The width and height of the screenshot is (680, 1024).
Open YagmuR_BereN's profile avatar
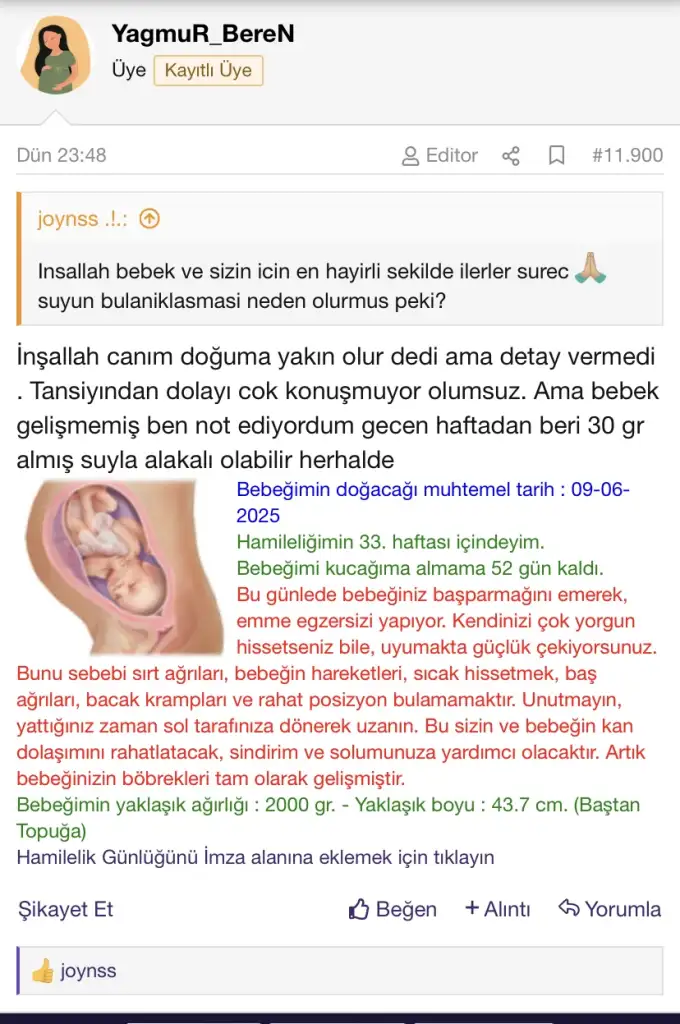(x=55, y=55)
